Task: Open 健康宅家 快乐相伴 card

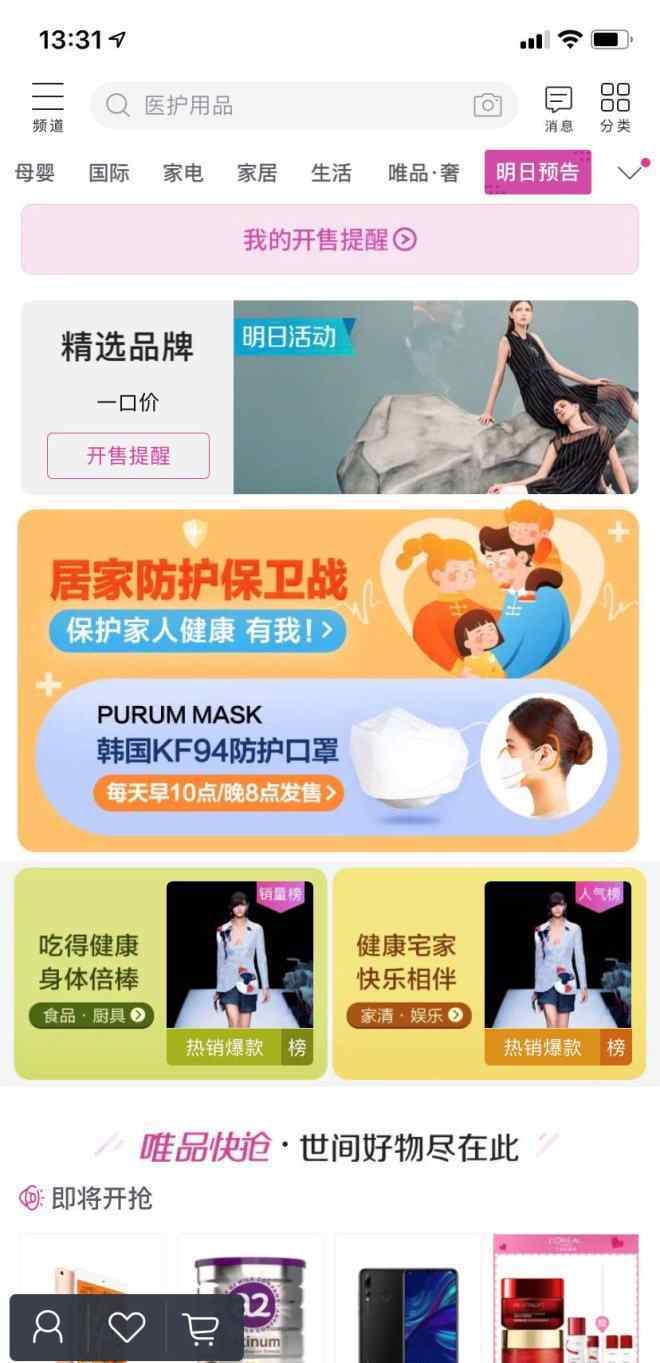Action: point(489,973)
